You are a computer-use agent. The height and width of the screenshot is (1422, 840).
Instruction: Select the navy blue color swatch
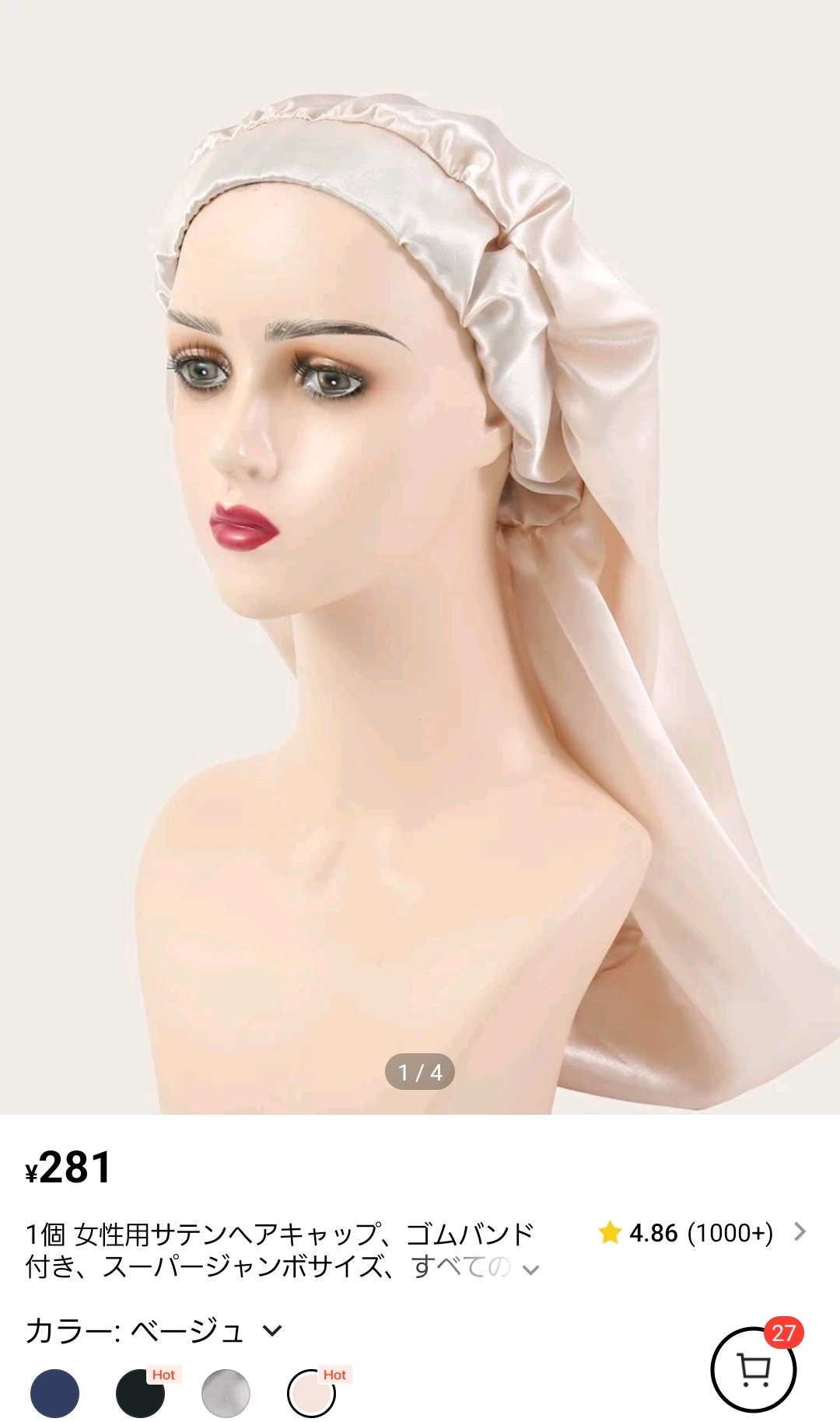tap(54, 1393)
